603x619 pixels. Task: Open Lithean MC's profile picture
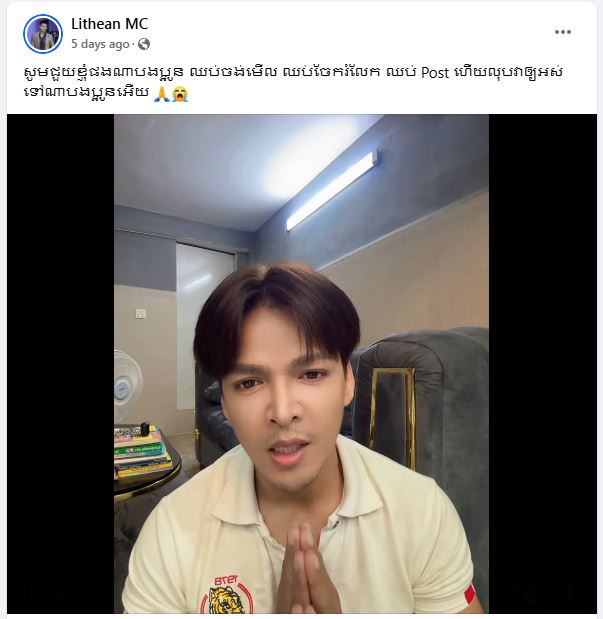tap(43, 34)
